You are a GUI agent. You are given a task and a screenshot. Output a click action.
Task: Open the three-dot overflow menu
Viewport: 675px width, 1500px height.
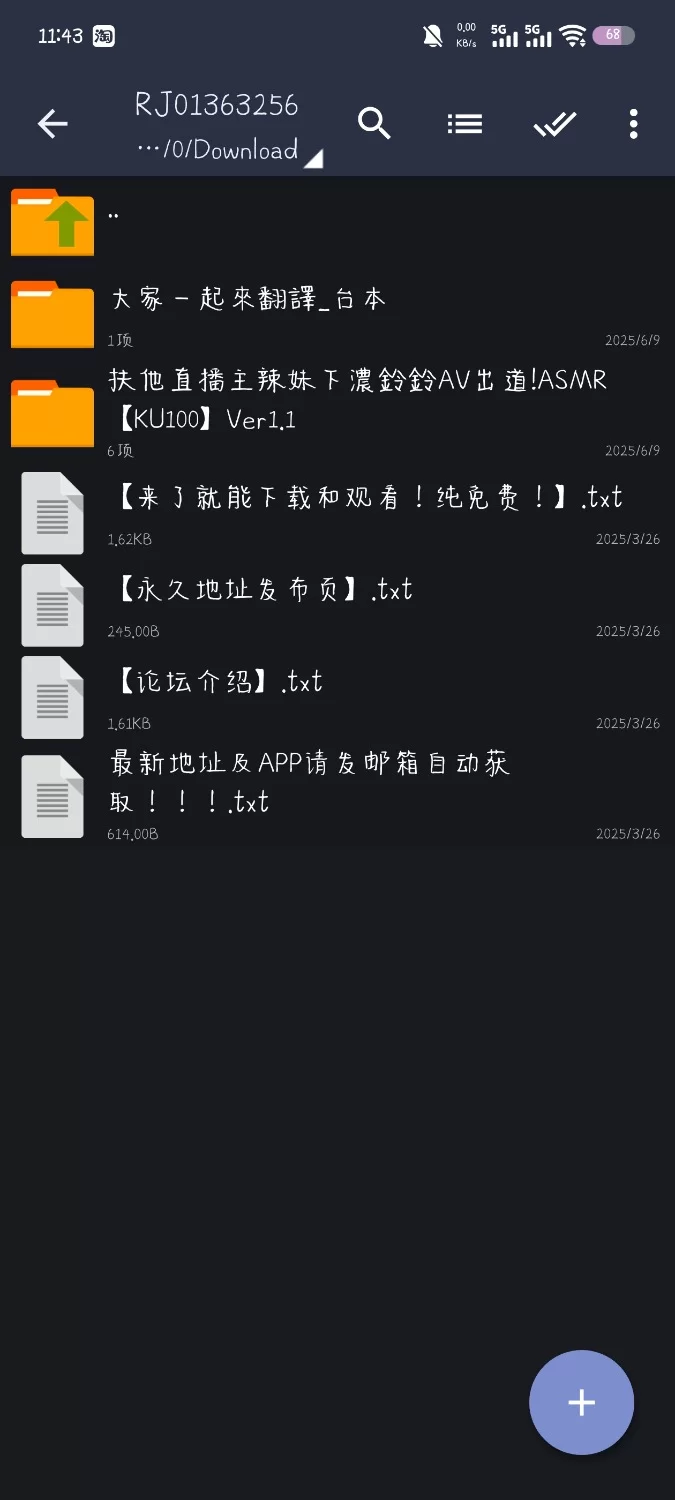point(633,124)
